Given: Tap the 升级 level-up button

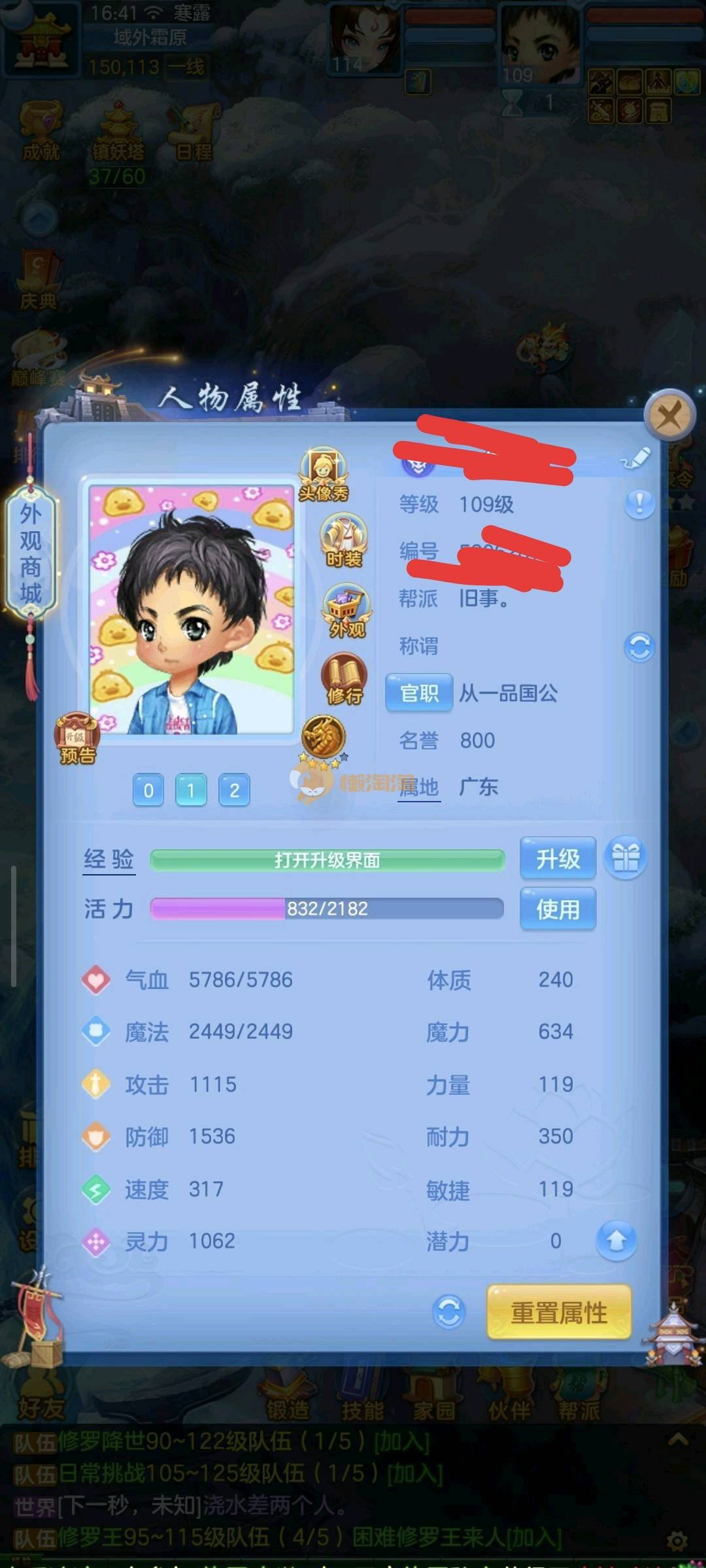Looking at the screenshot, I should (x=558, y=858).
